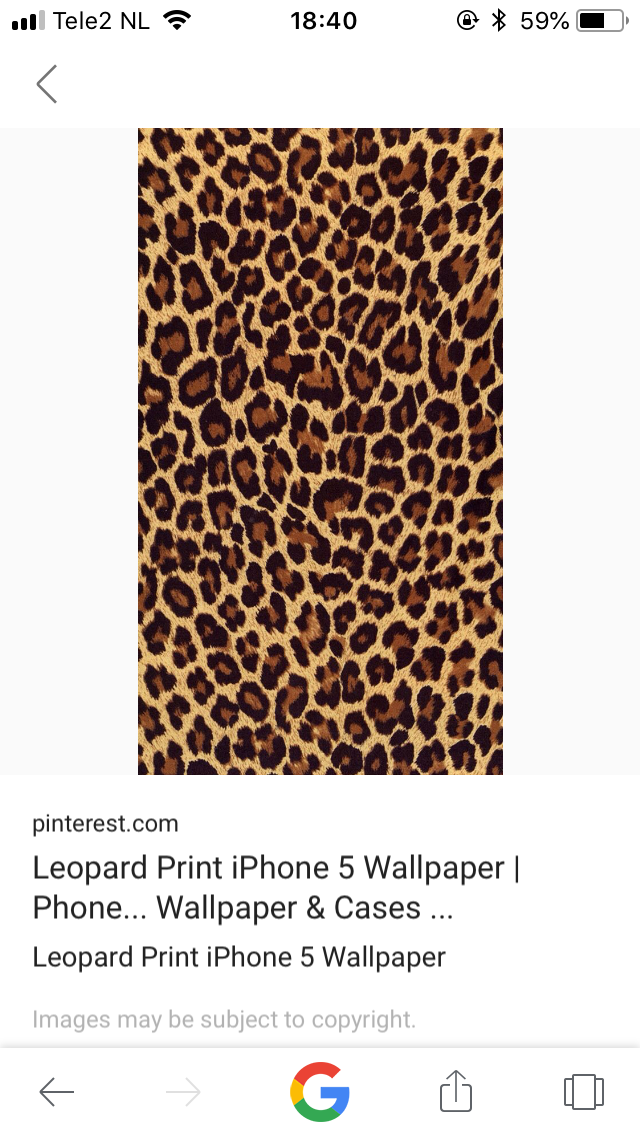Tap the back chevron at the top

(x=47, y=84)
